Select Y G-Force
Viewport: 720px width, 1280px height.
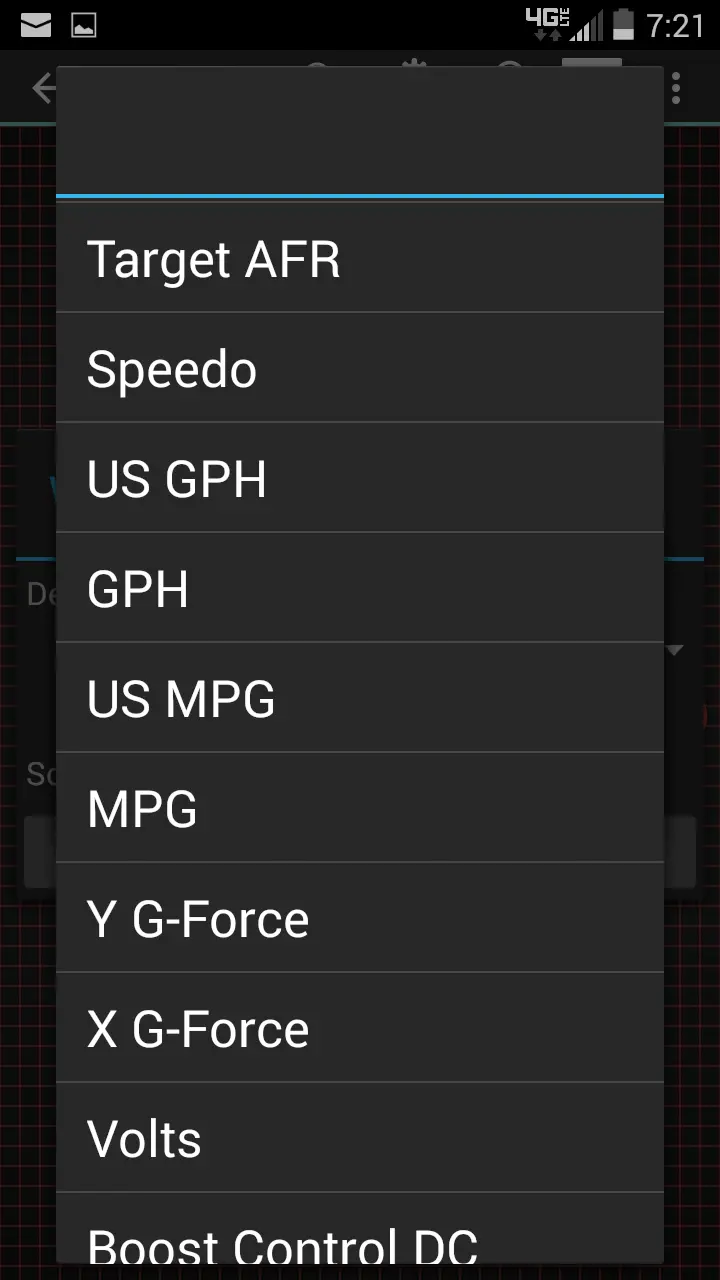coord(360,918)
